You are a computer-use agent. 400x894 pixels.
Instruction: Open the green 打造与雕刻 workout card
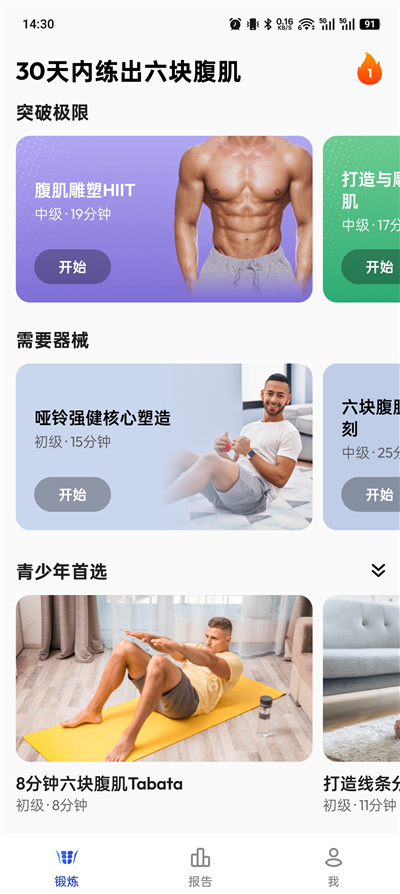[x=361, y=219]
